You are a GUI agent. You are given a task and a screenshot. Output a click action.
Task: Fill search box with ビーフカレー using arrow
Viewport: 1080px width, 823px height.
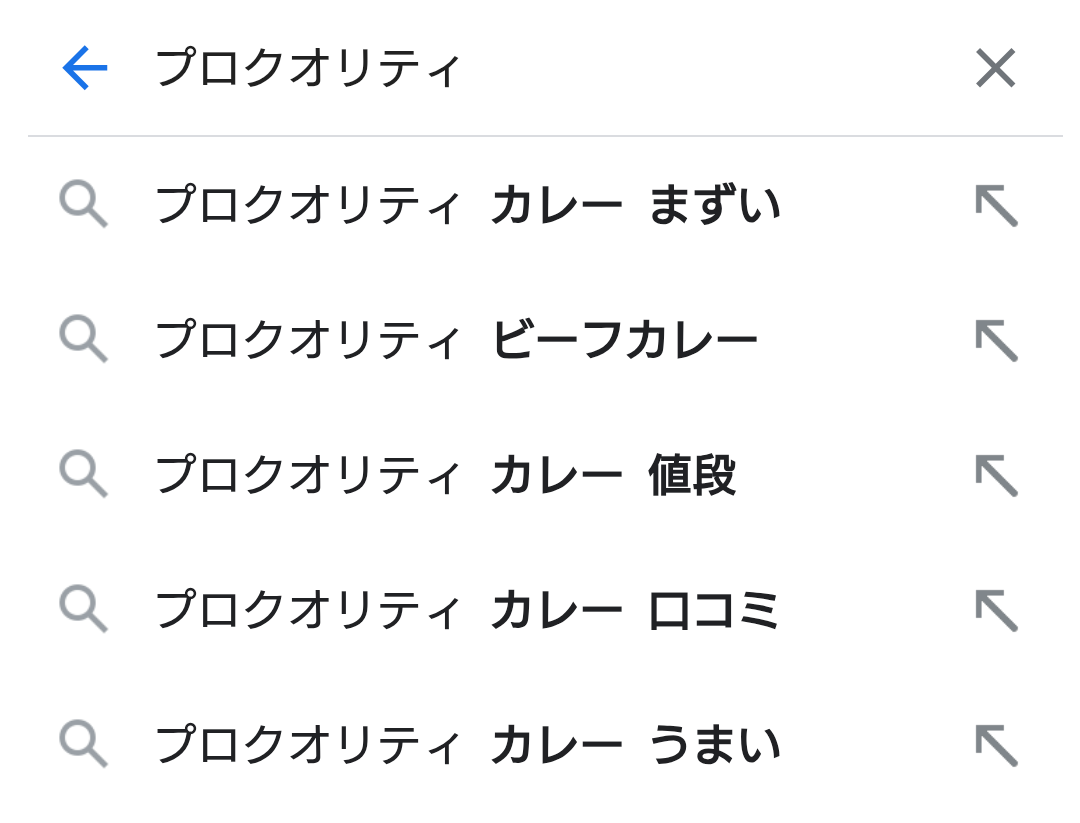996,341
